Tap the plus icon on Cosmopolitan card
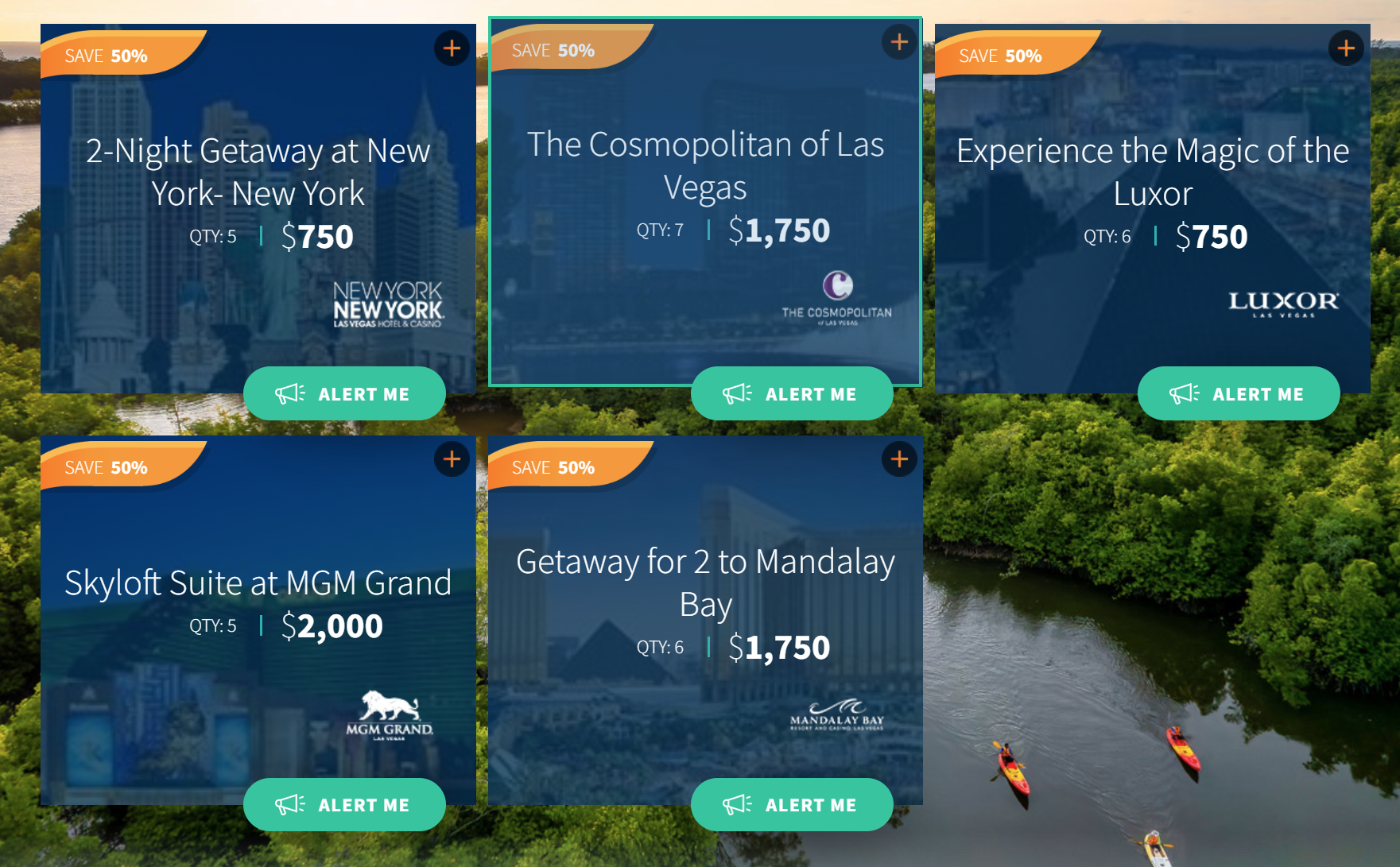The image size is (1400, 867). (x=899, y=42)
